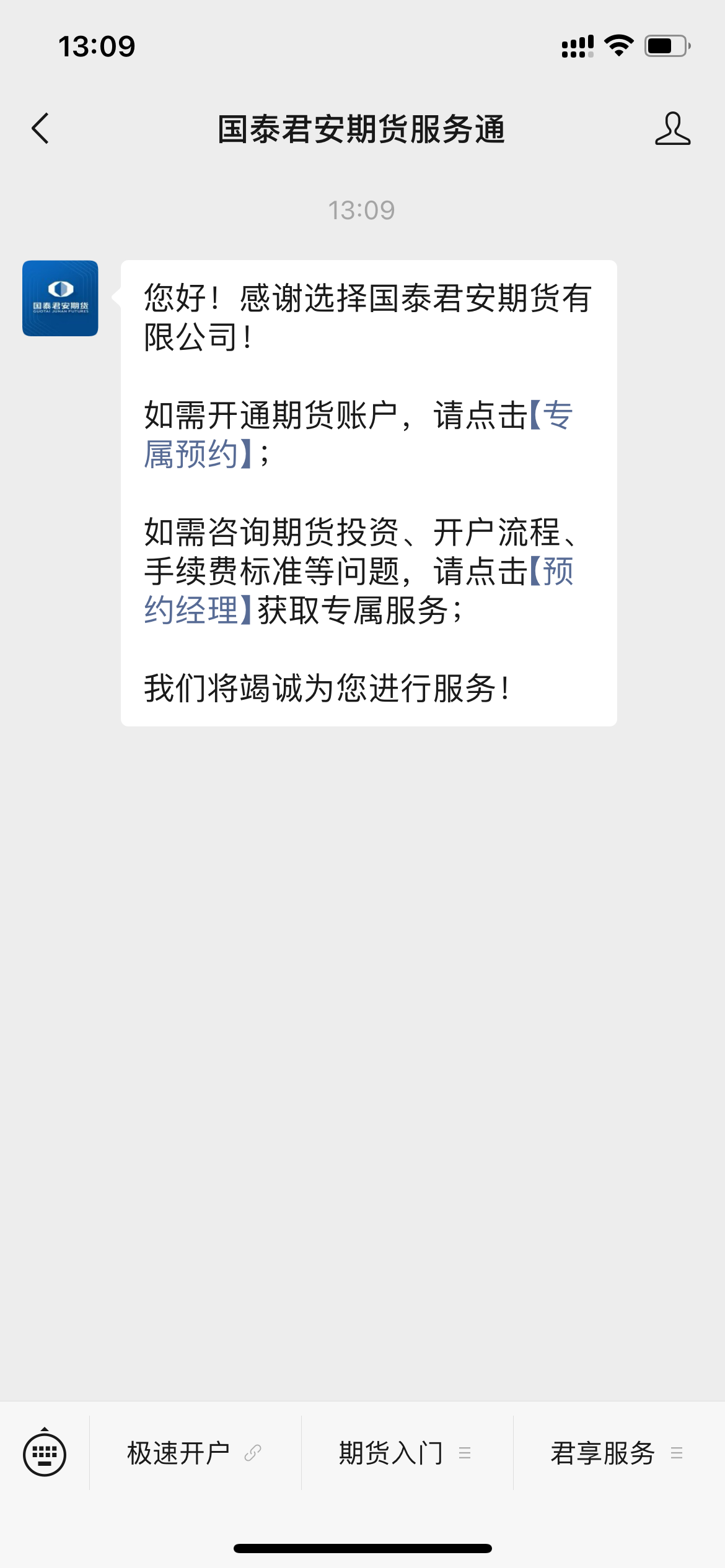The height and width of the screenshot is (1568, 725).
Task: Open 极速开户 menu item
Action: pos(195,1453)
